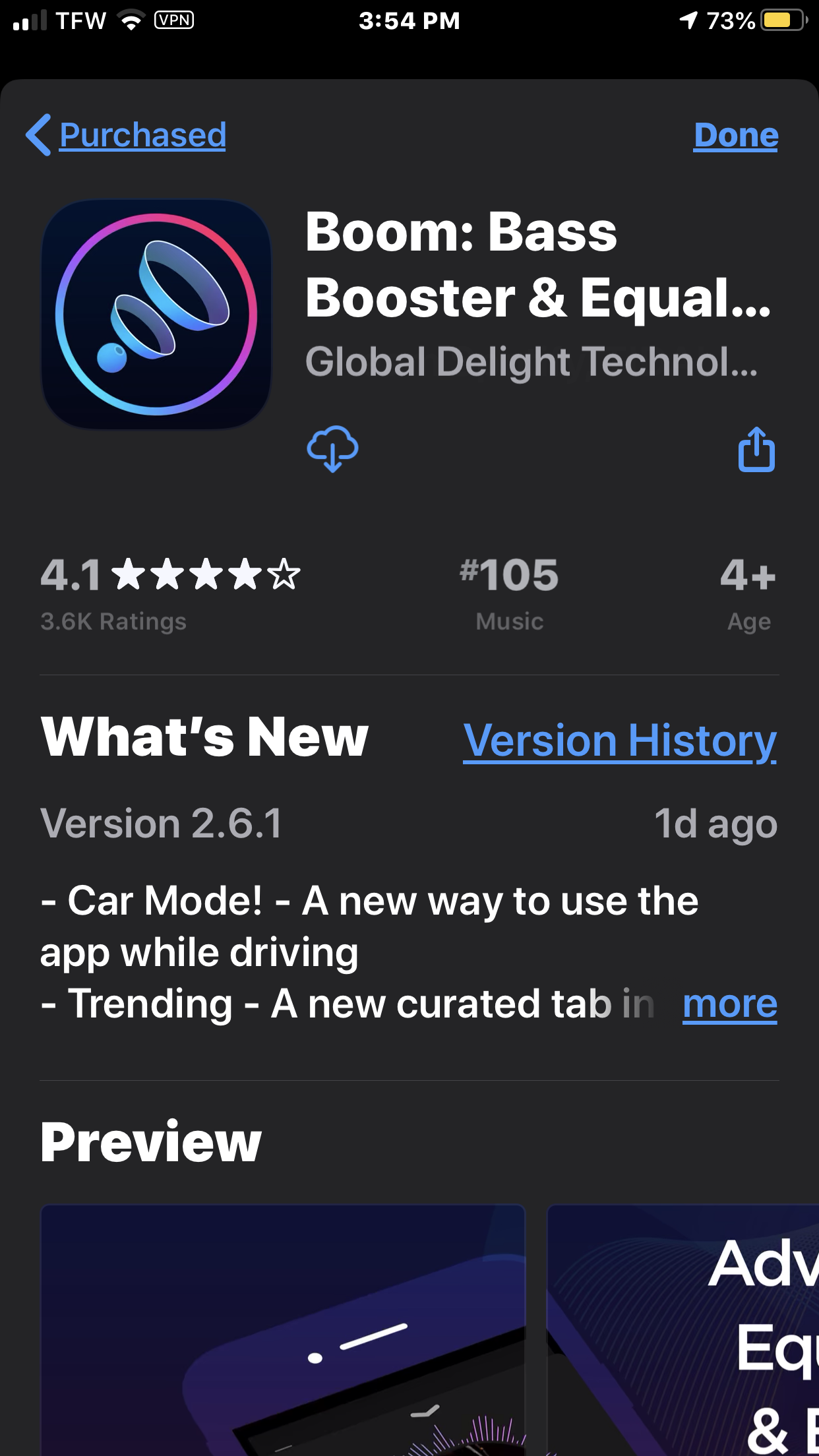819x1456 pixels.
Task: Expand What's New with more link
Action: 730,1004
